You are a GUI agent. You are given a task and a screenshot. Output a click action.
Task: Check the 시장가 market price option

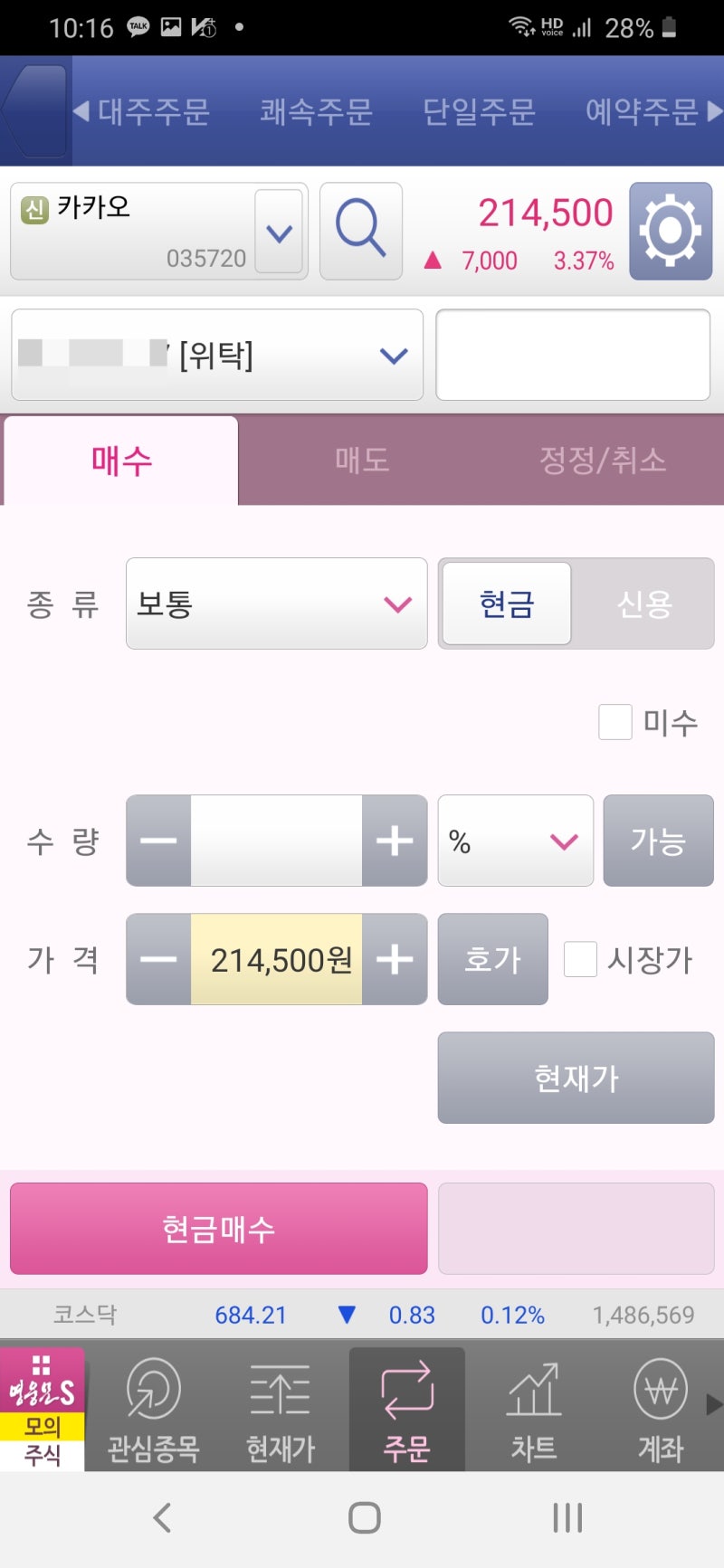(x=580, y=960)
